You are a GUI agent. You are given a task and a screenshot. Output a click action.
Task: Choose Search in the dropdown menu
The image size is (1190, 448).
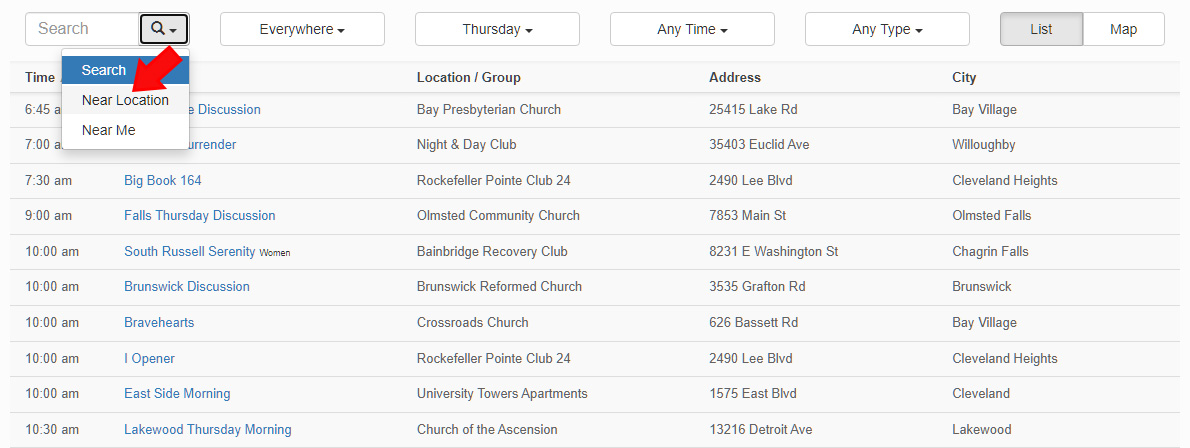point(104,70)
